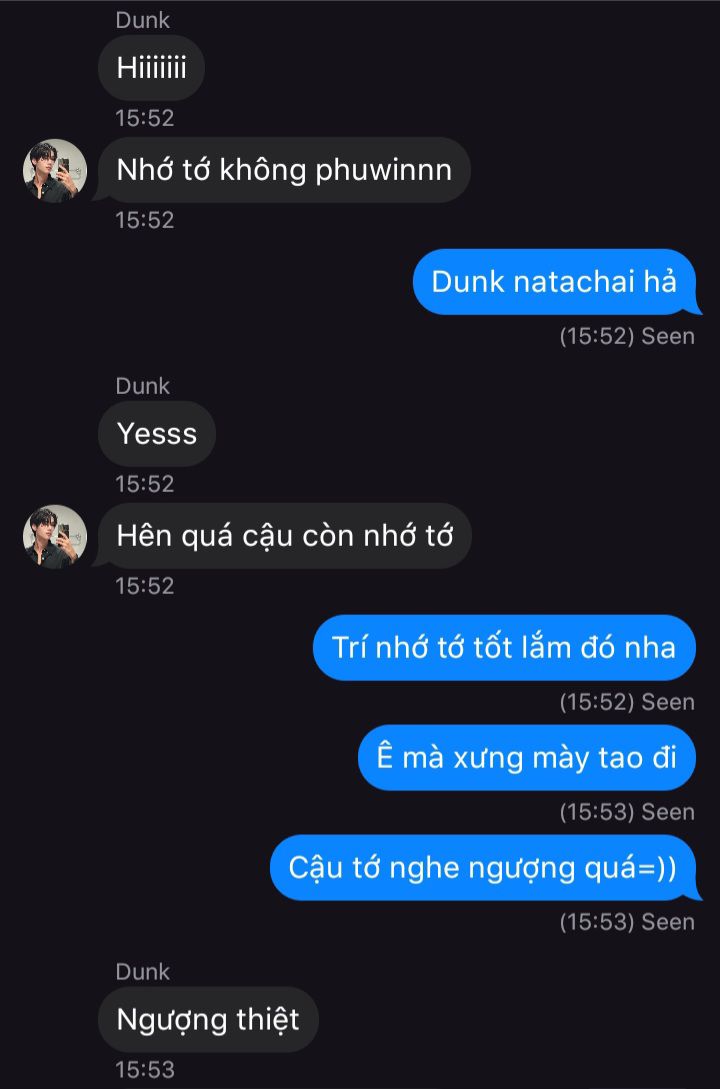The width and height of the screenshot is (720, 1089).
Task: Open Dunk's avatar beside "Nhớ tớ không phuwinnn"
Action: tap(55, 171)
